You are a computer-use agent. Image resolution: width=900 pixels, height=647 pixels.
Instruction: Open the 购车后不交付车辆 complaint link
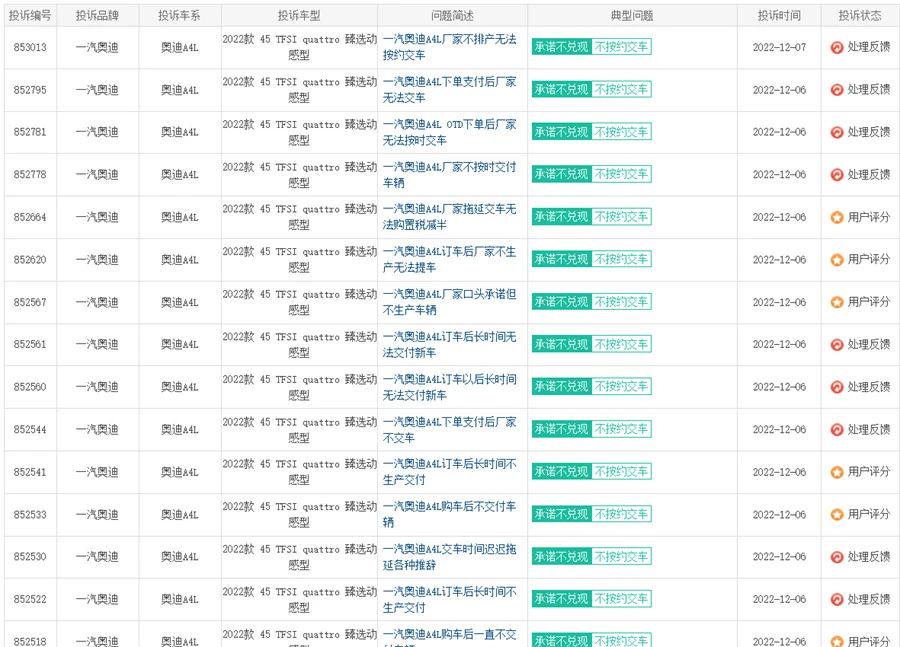click(x=449, y=506)
